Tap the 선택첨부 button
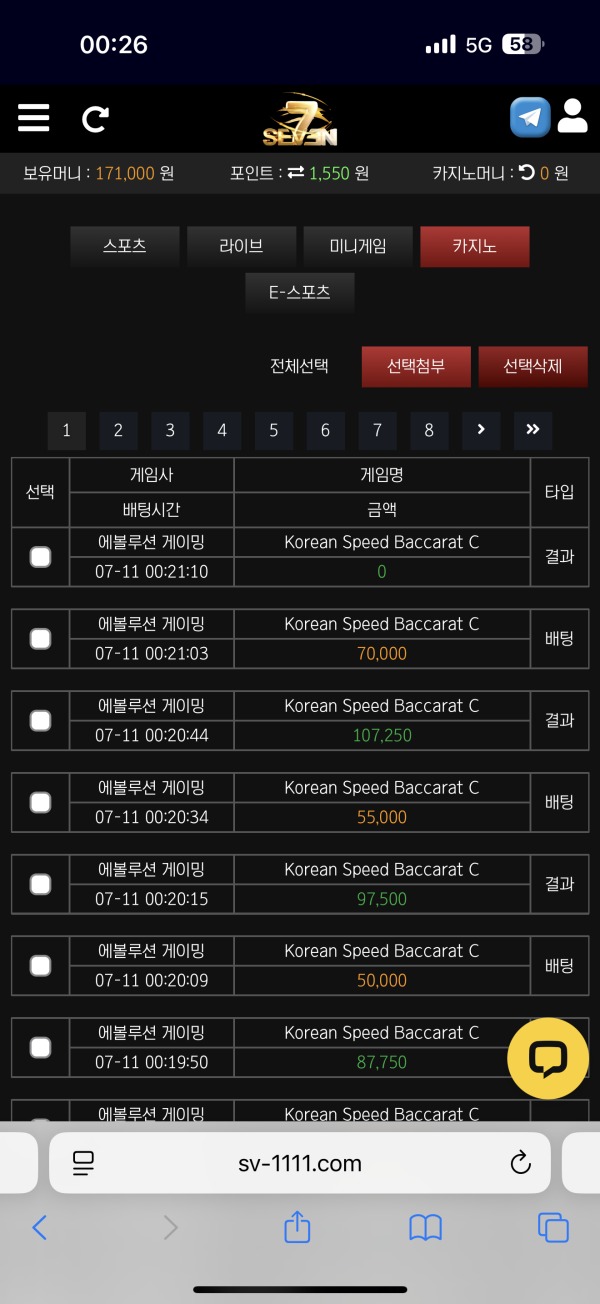The height and width of the screenshot is (1304, 600). [416, 366]
